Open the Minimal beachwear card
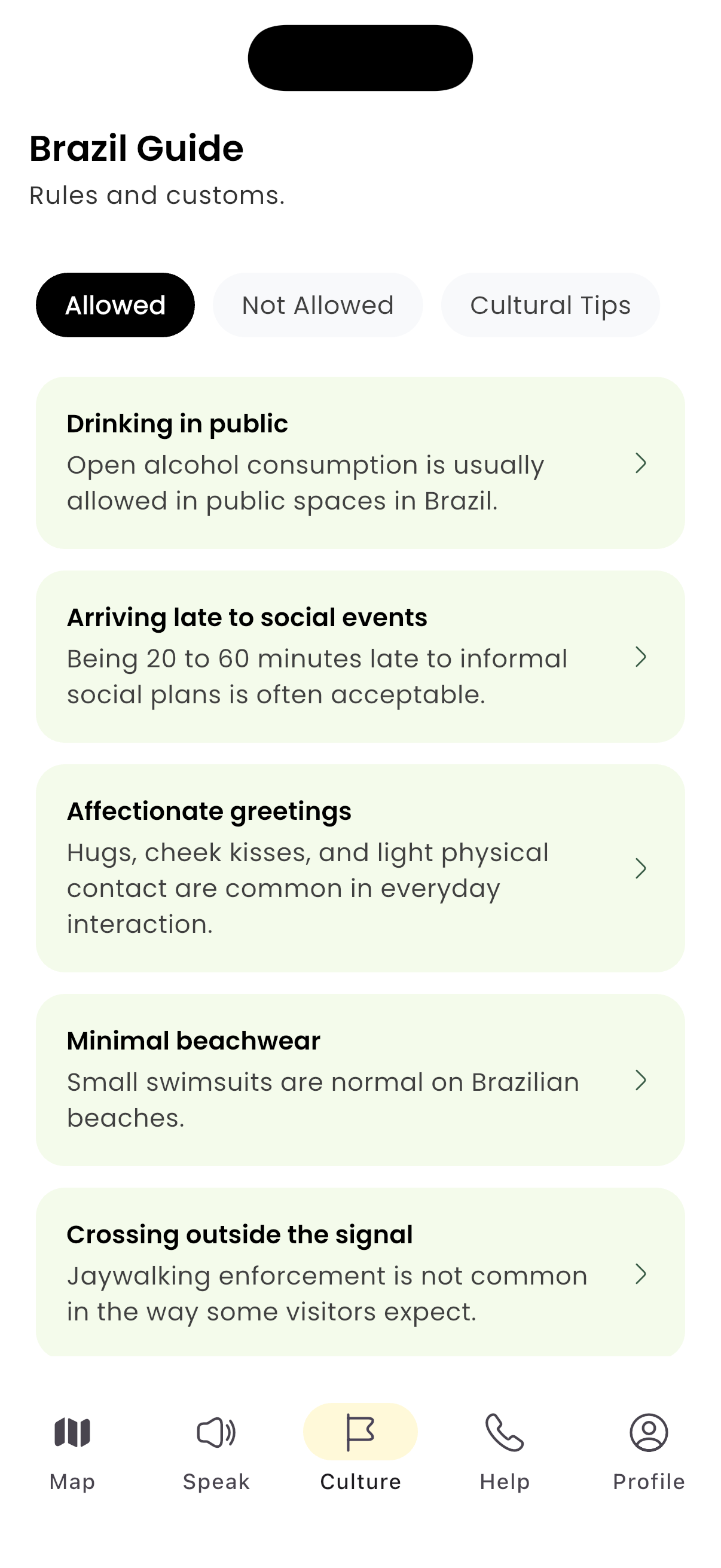This screenshot has width=721, height=1568. 360,1080
